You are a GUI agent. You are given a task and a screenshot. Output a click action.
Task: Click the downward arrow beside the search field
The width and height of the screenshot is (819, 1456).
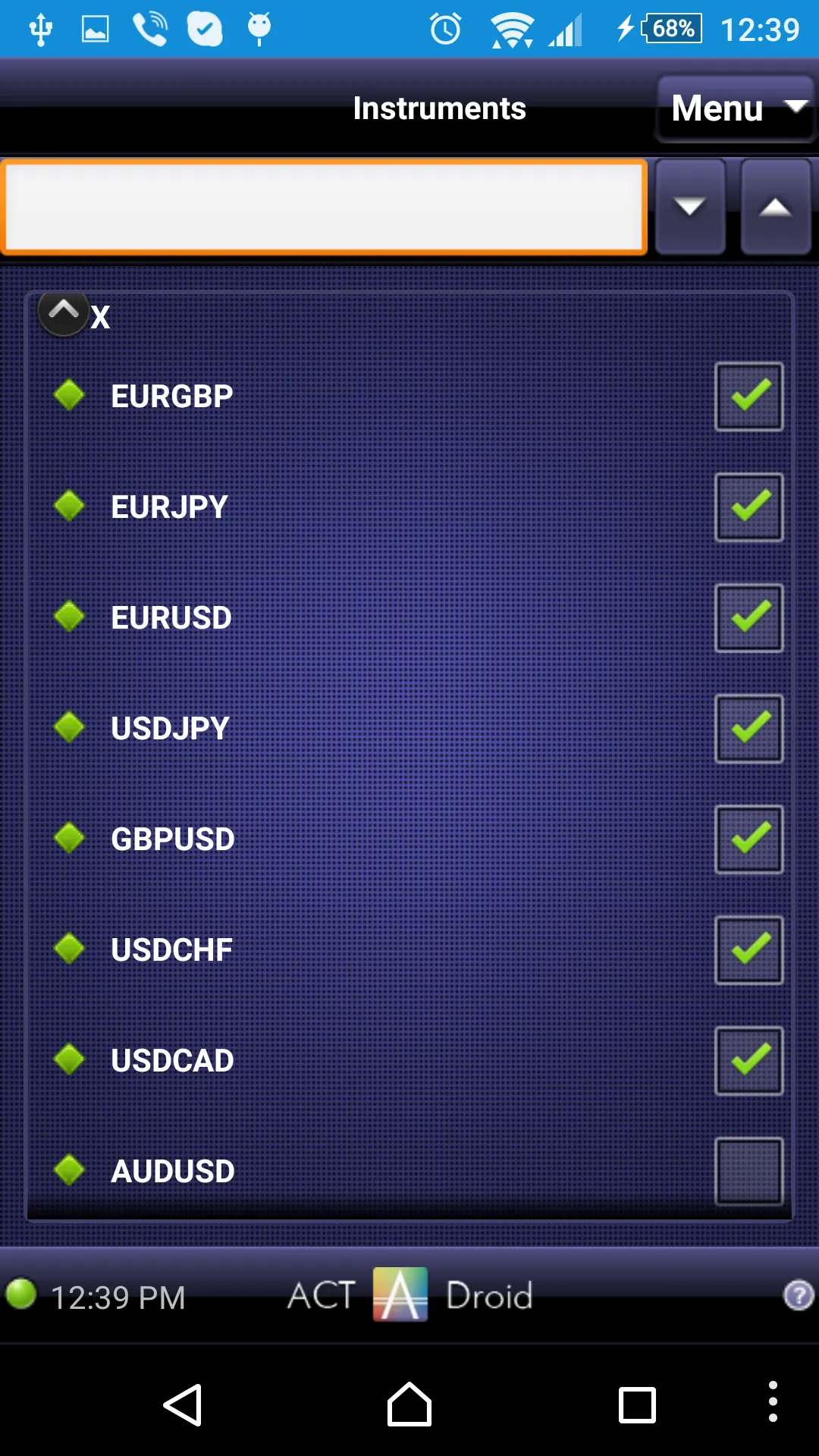689,206
